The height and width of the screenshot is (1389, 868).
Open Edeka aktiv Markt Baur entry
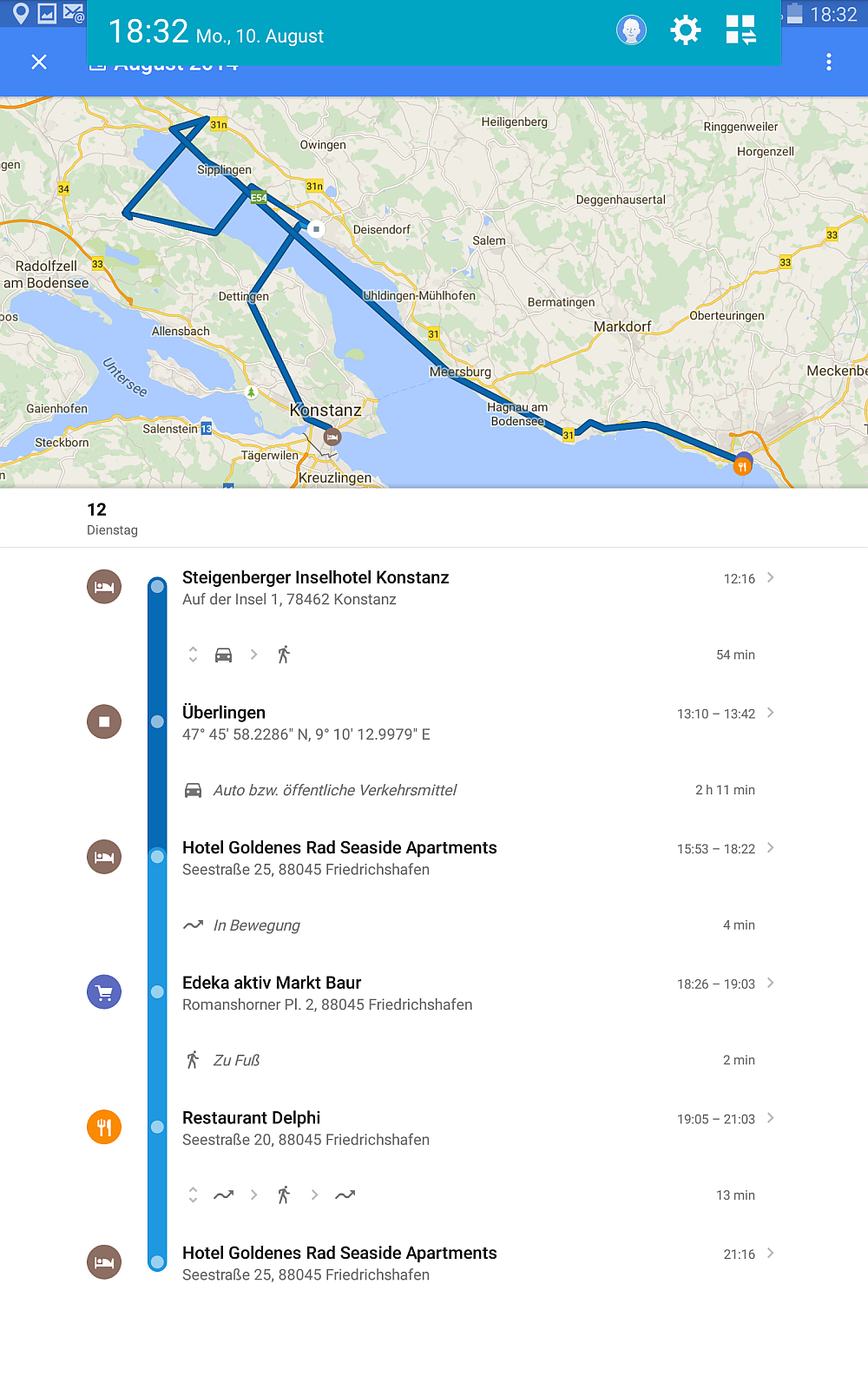(x=469, y=993)
